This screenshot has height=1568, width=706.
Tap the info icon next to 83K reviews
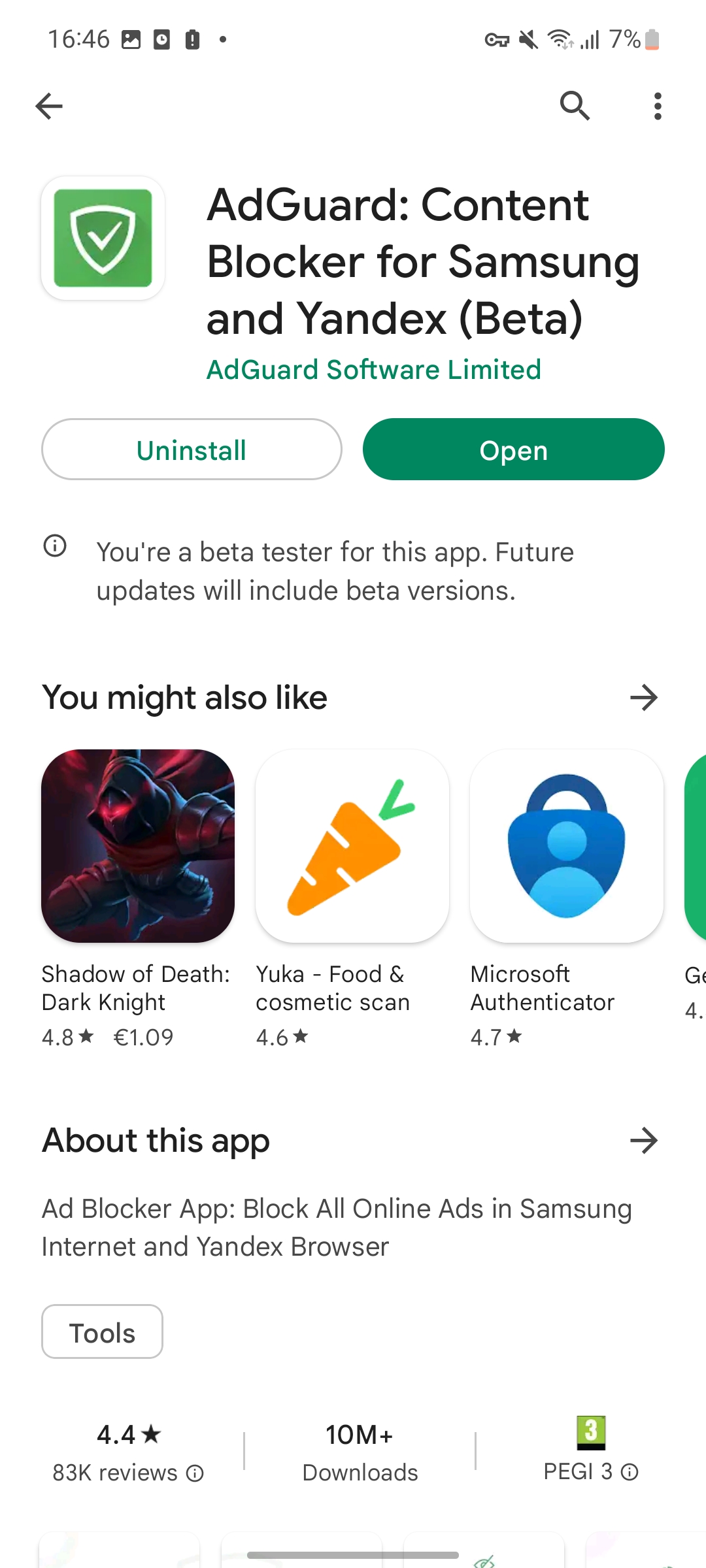[195, 1473]
